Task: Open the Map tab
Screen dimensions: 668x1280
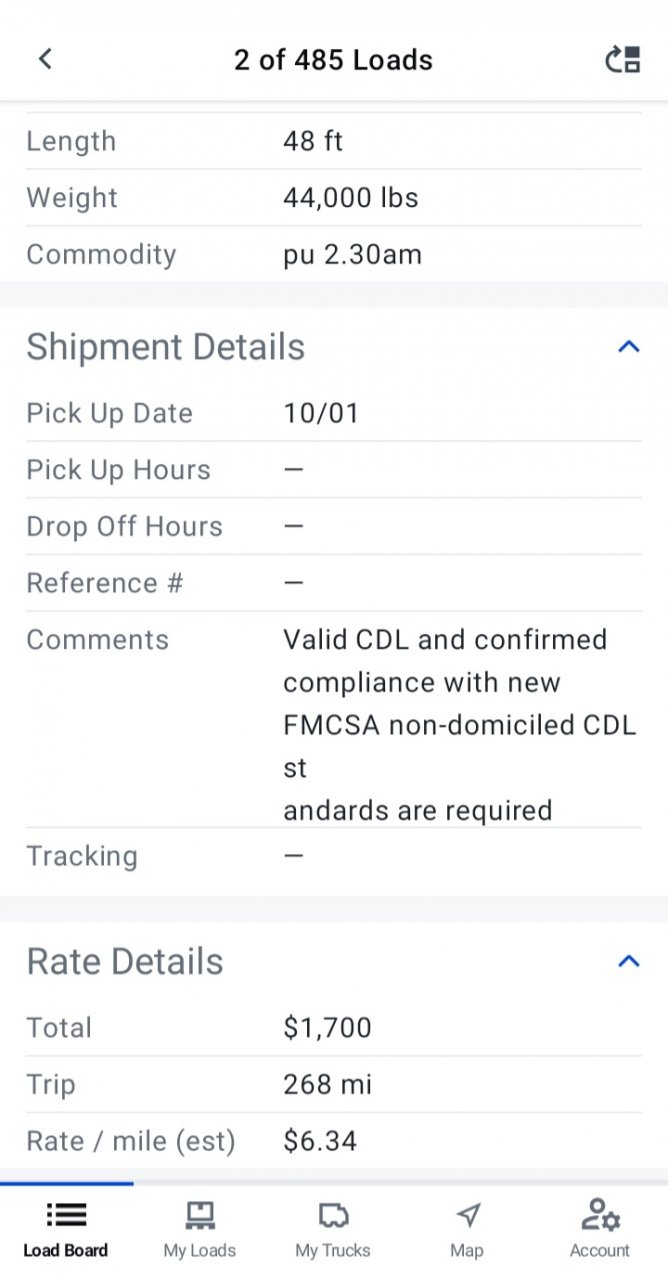Action: click(467, 1230)
